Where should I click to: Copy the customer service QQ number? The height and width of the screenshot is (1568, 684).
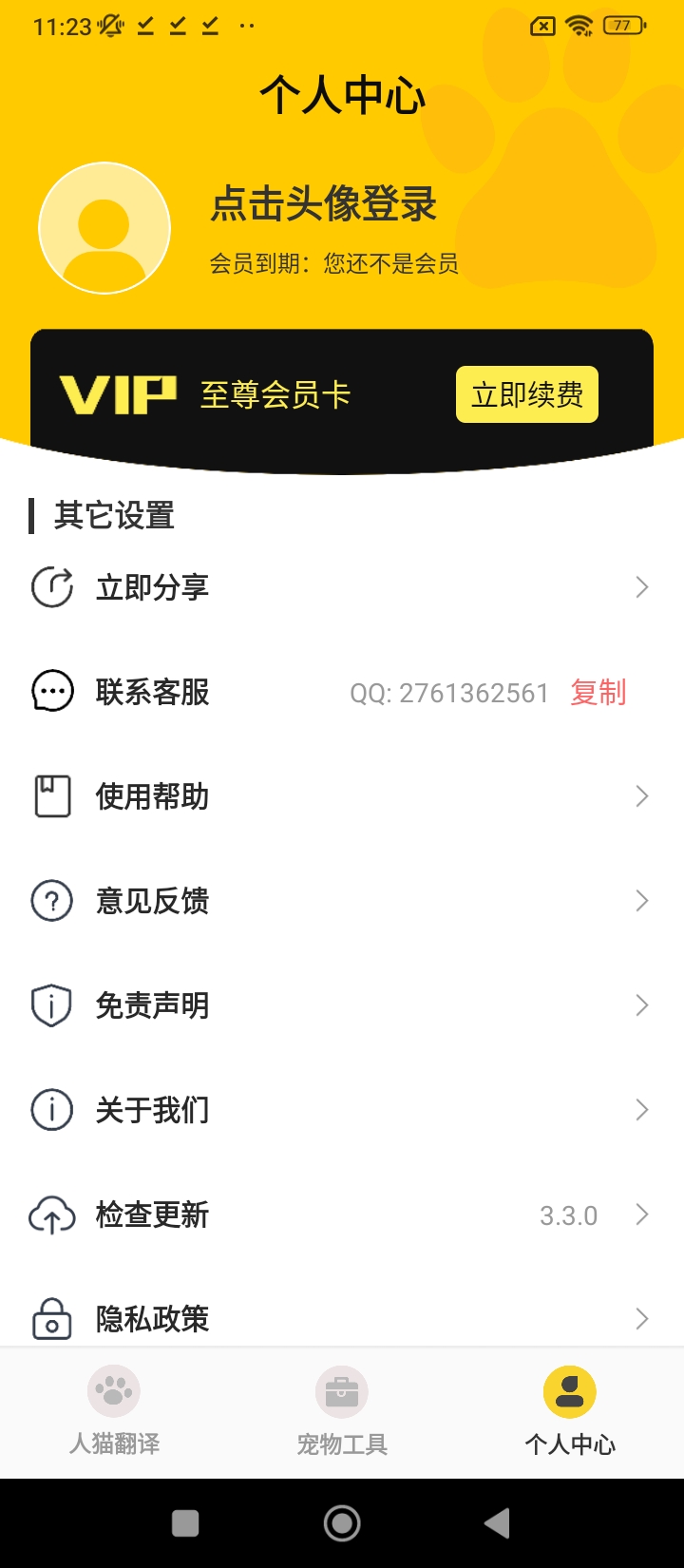(x=598, y=693)
